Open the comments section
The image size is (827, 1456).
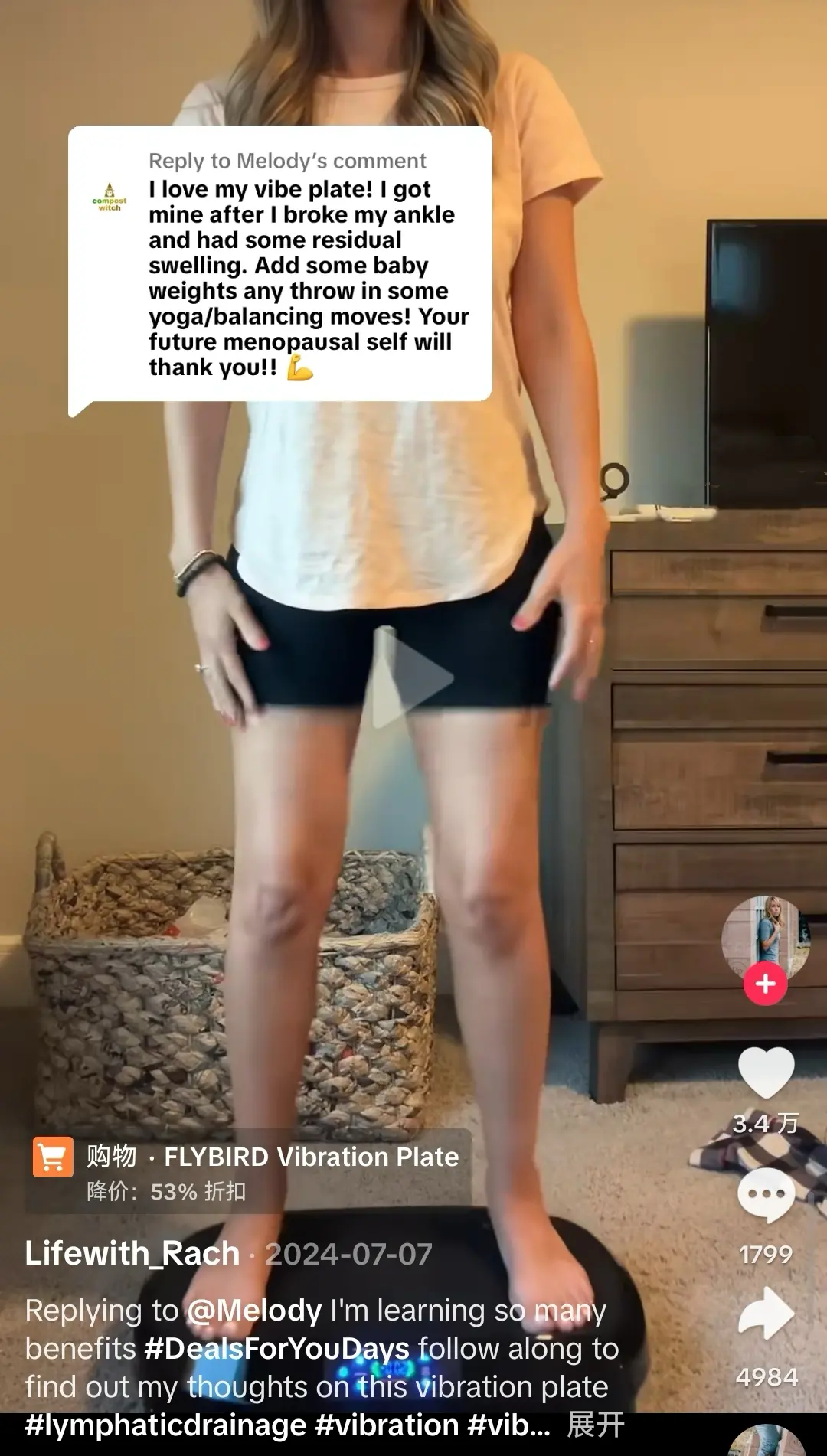[766, 1196]
